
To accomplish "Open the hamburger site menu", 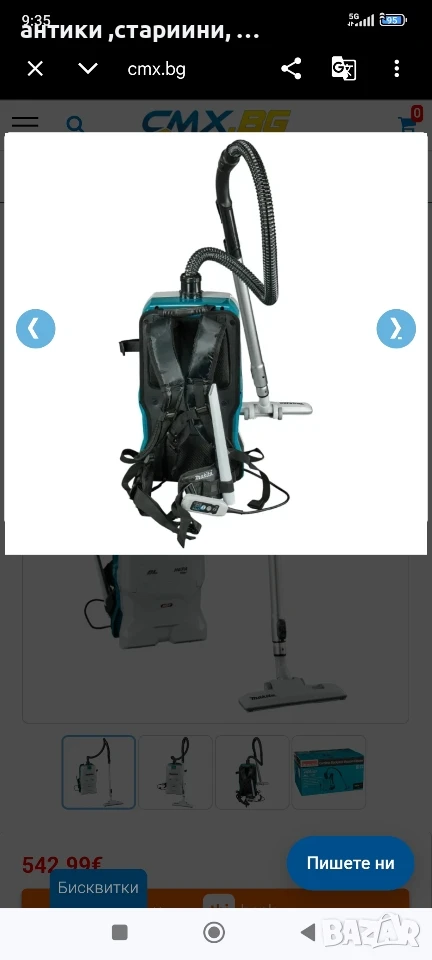I will click(x=25, y=122).
